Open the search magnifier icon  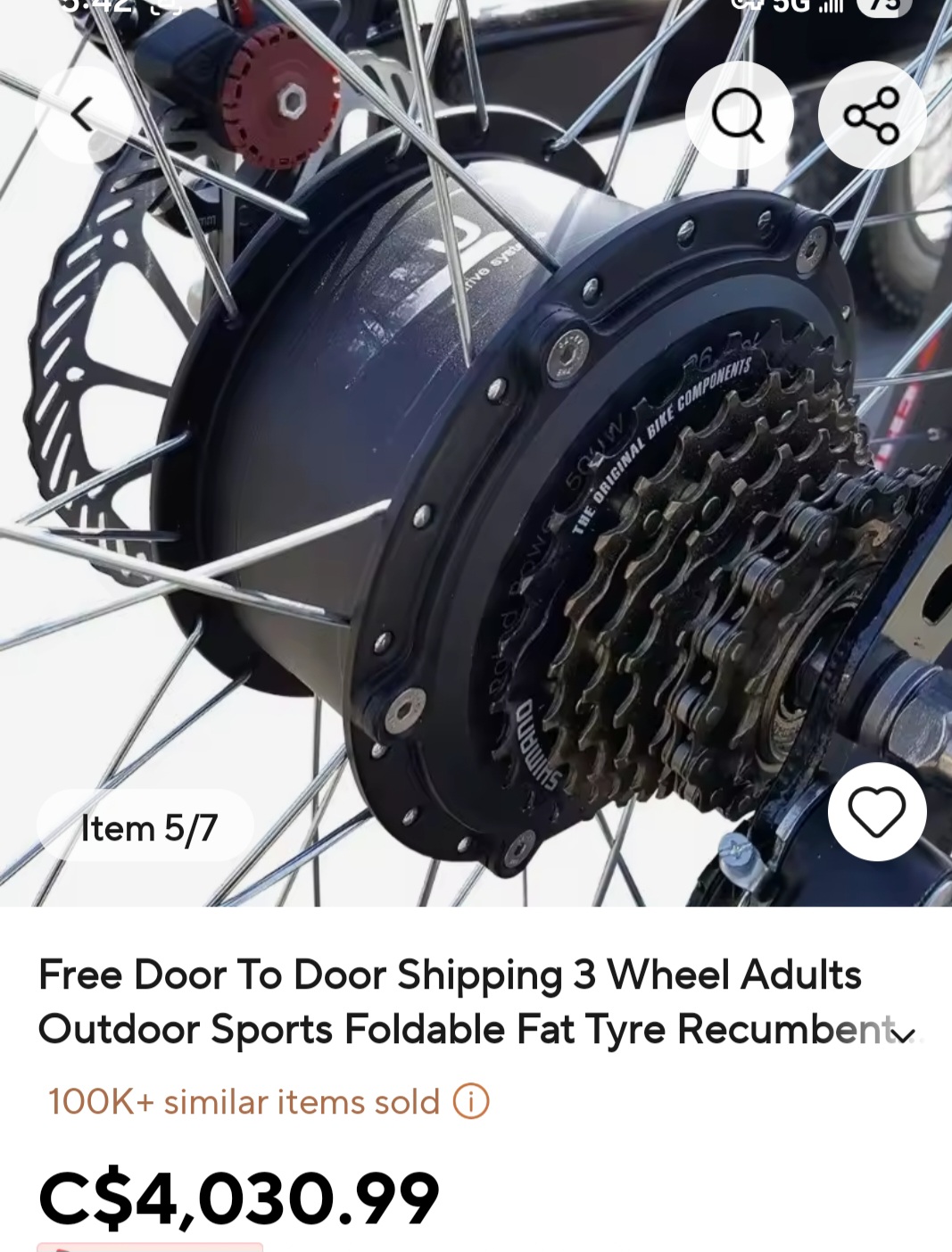tap(739, 115)
